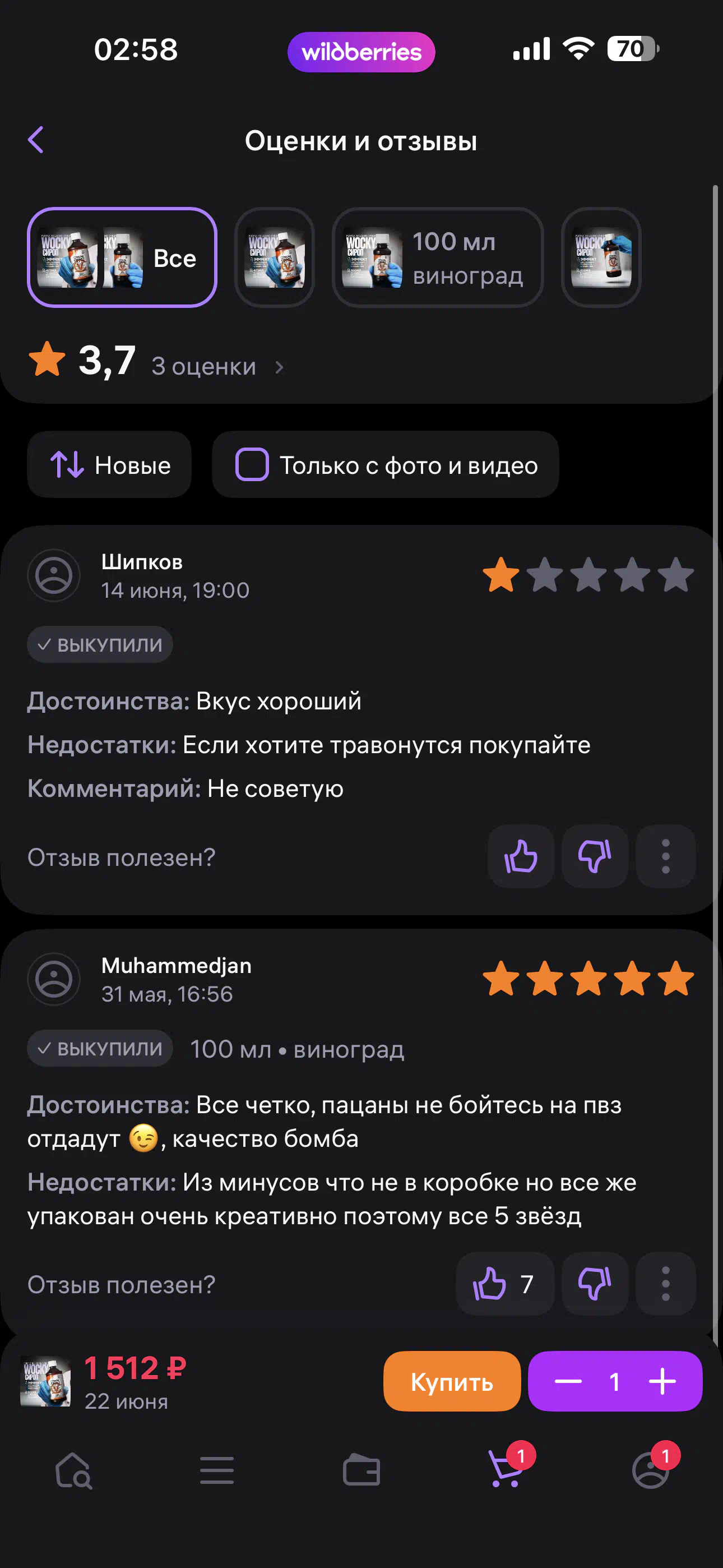Open more options on Muhammedjan's review
The width and height of the screenshot is (723, 1568).
(x=666, y=1284)
